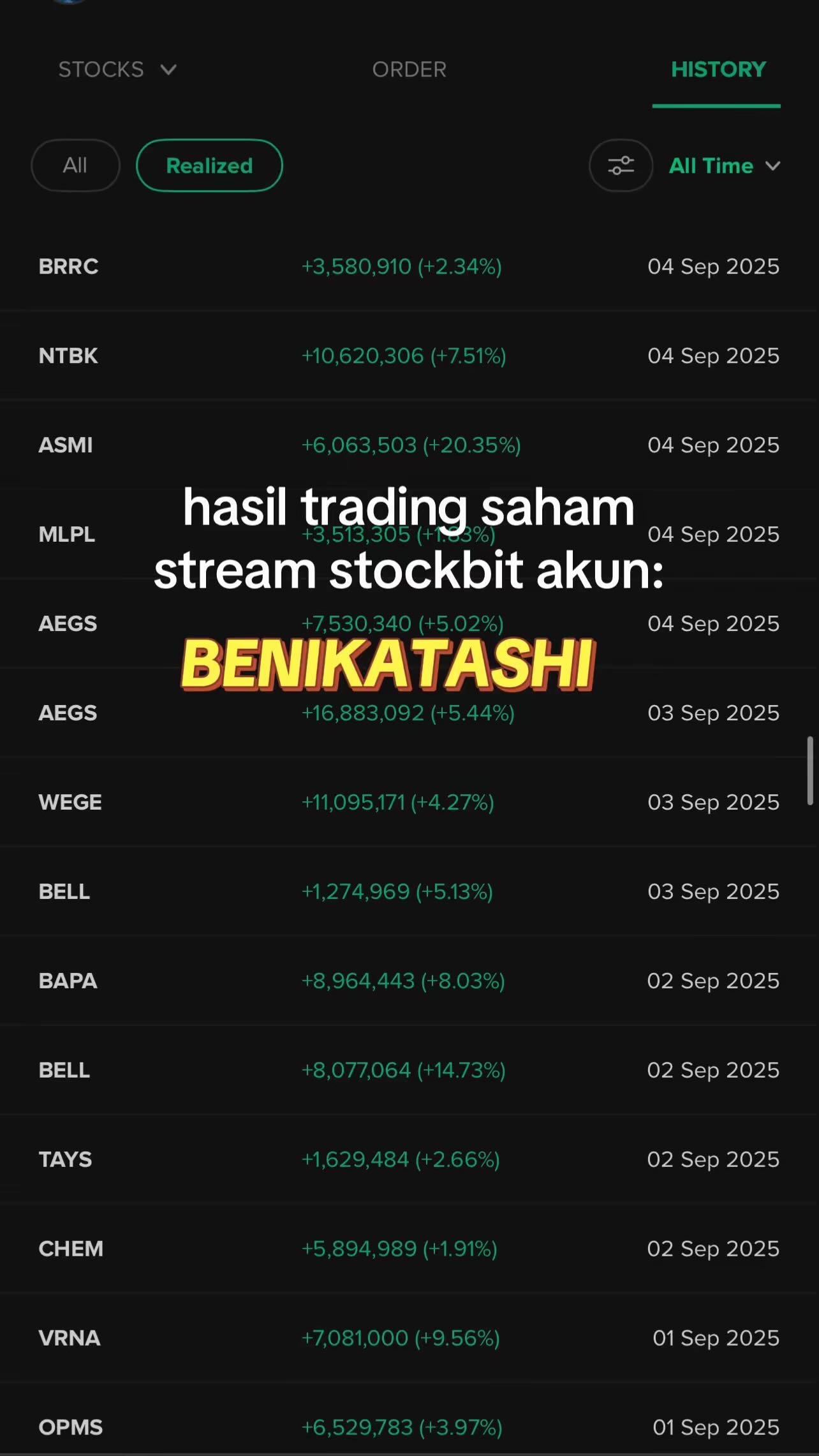Select the HISTORY tab
This screenshot has width=819, height=1456.
[x=718, y=70]
